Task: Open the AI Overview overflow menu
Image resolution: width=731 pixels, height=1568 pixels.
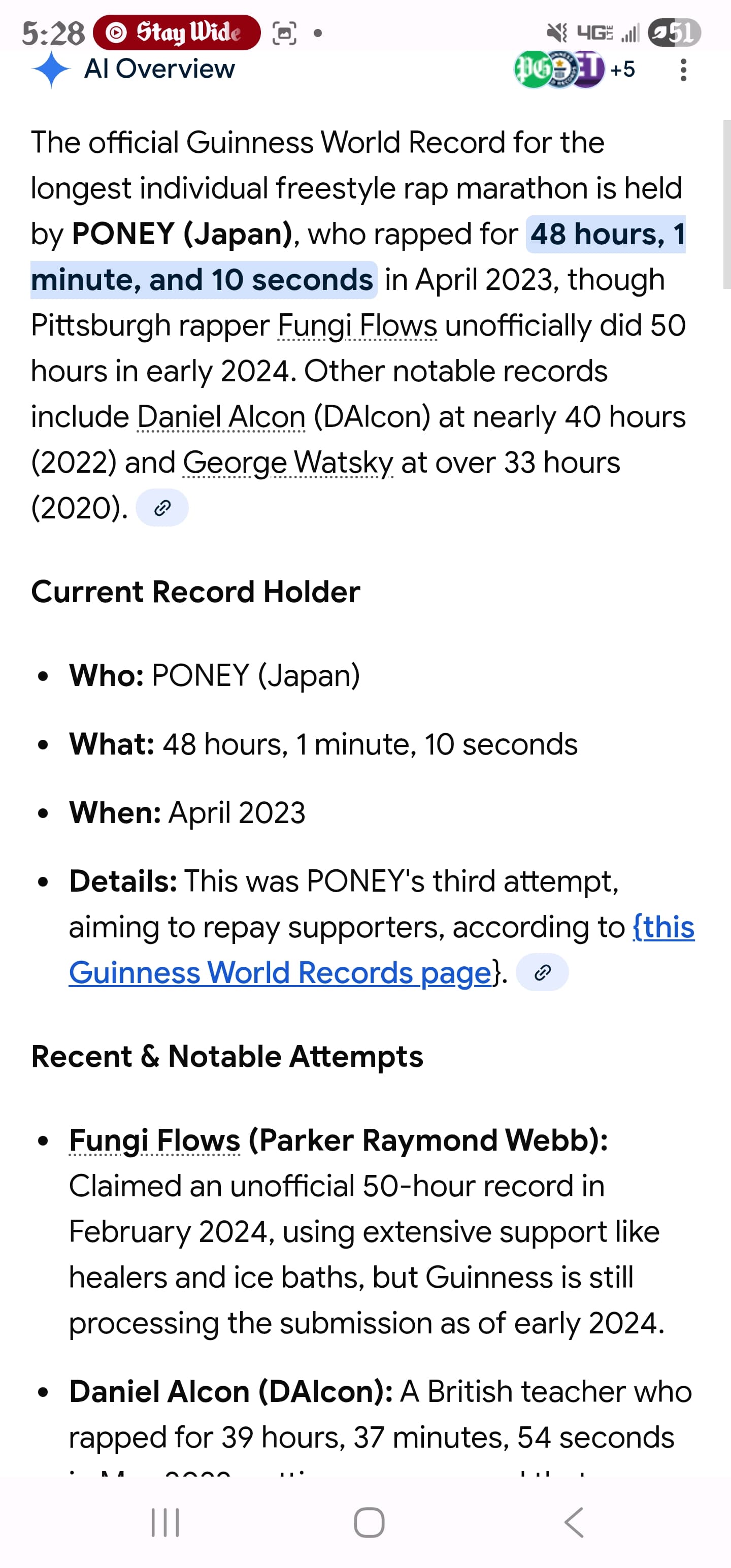Action: [x=683, y=70]
